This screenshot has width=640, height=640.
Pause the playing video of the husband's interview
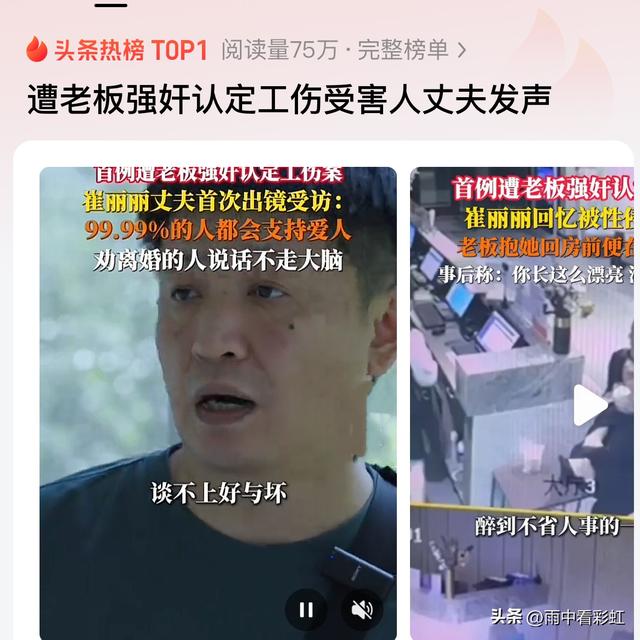pos(307,609)
